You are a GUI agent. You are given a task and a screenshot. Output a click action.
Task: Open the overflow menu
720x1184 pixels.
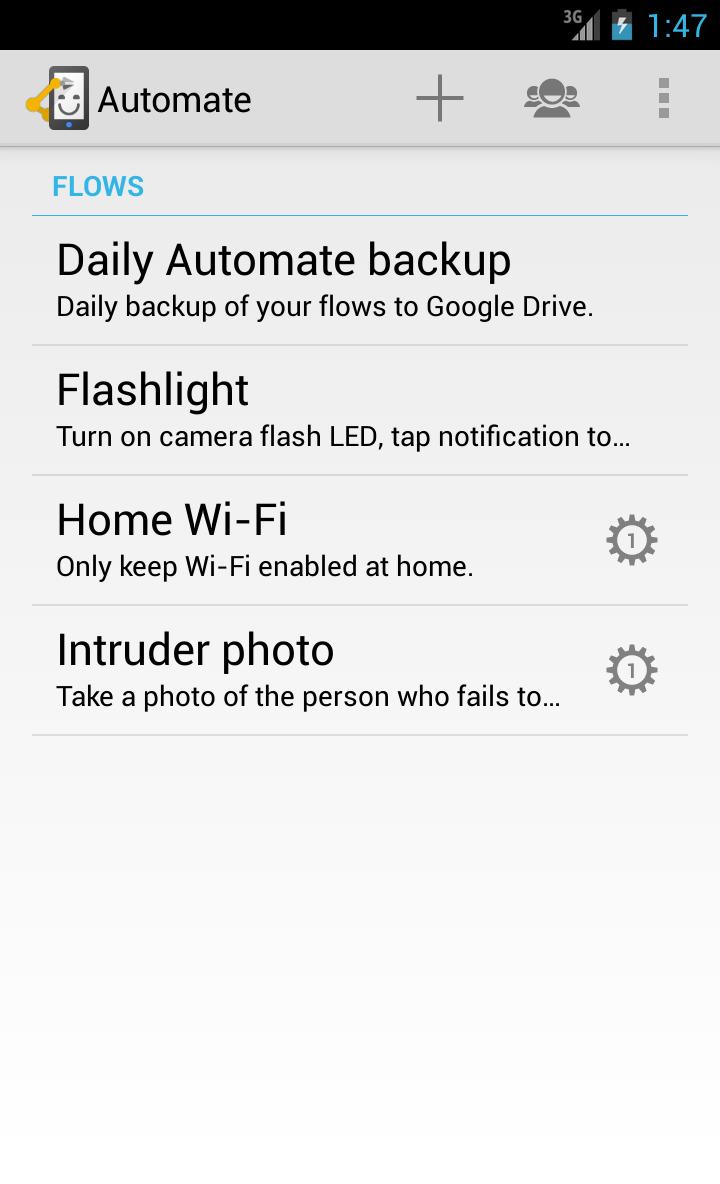(x=663, y=98)
